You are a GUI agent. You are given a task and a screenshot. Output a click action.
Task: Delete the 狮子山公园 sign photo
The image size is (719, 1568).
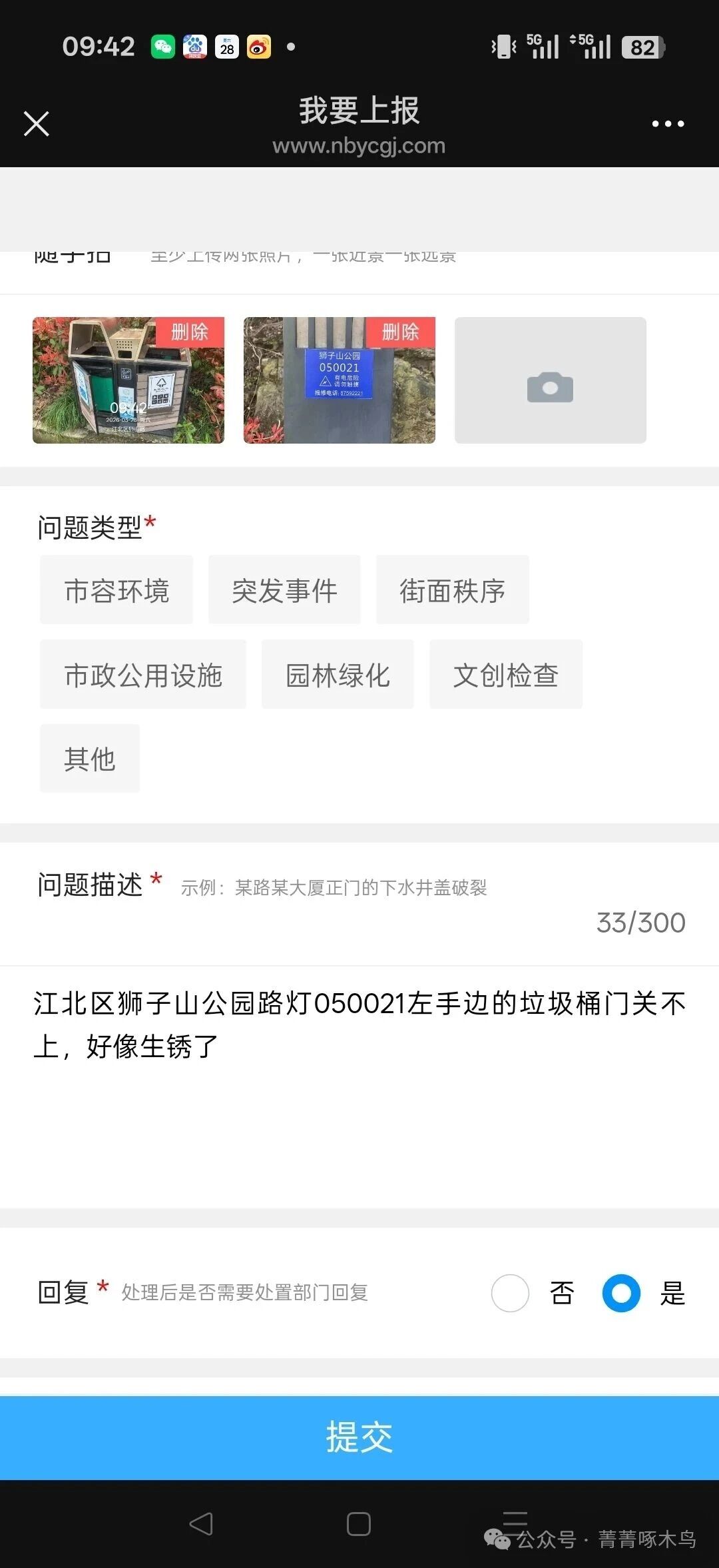coord(401,332)
